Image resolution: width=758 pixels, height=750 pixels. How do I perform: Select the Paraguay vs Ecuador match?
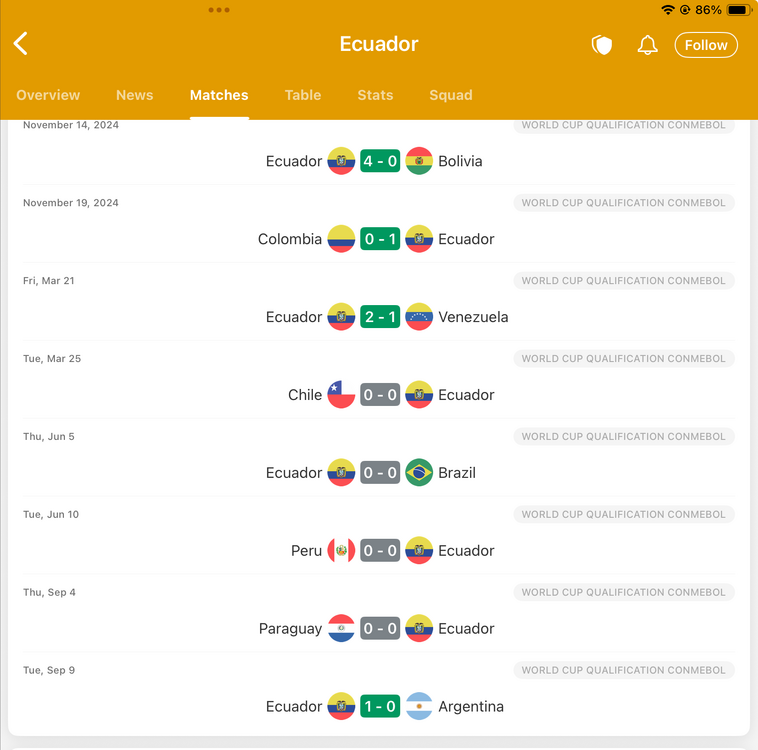coord(379,629)
